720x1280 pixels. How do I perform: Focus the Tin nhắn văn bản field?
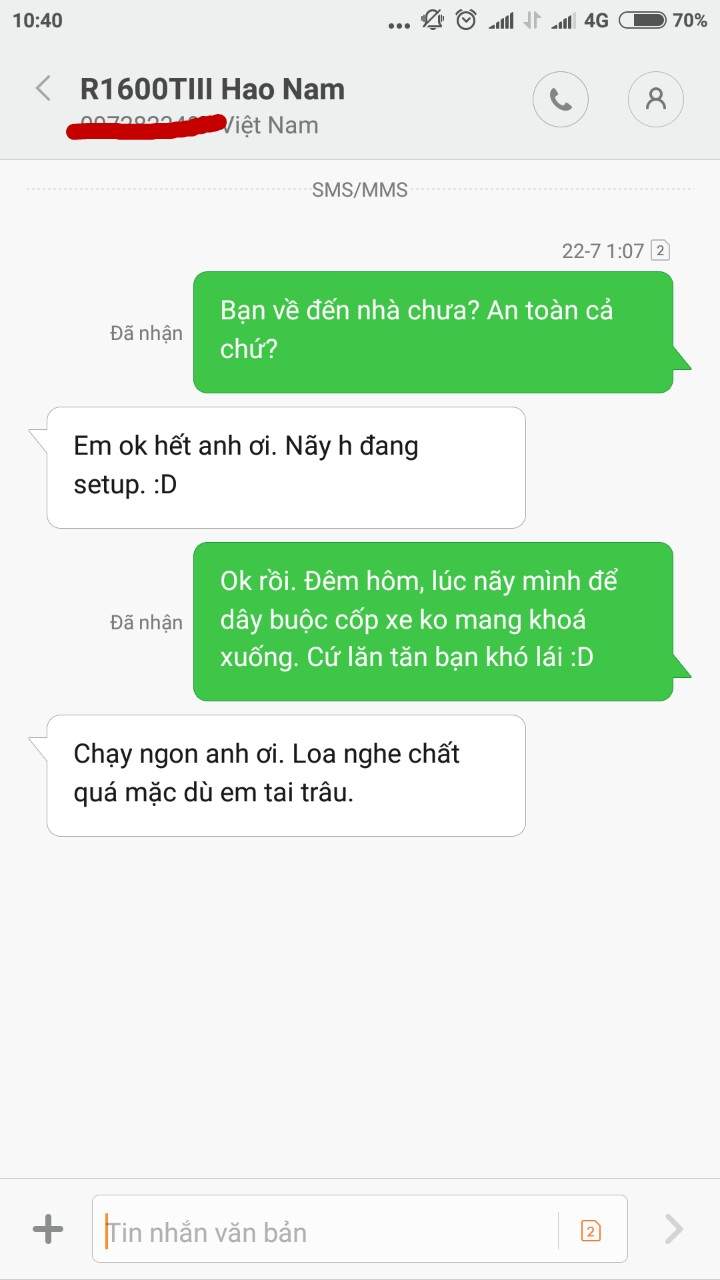click(x=330, y=1231)
